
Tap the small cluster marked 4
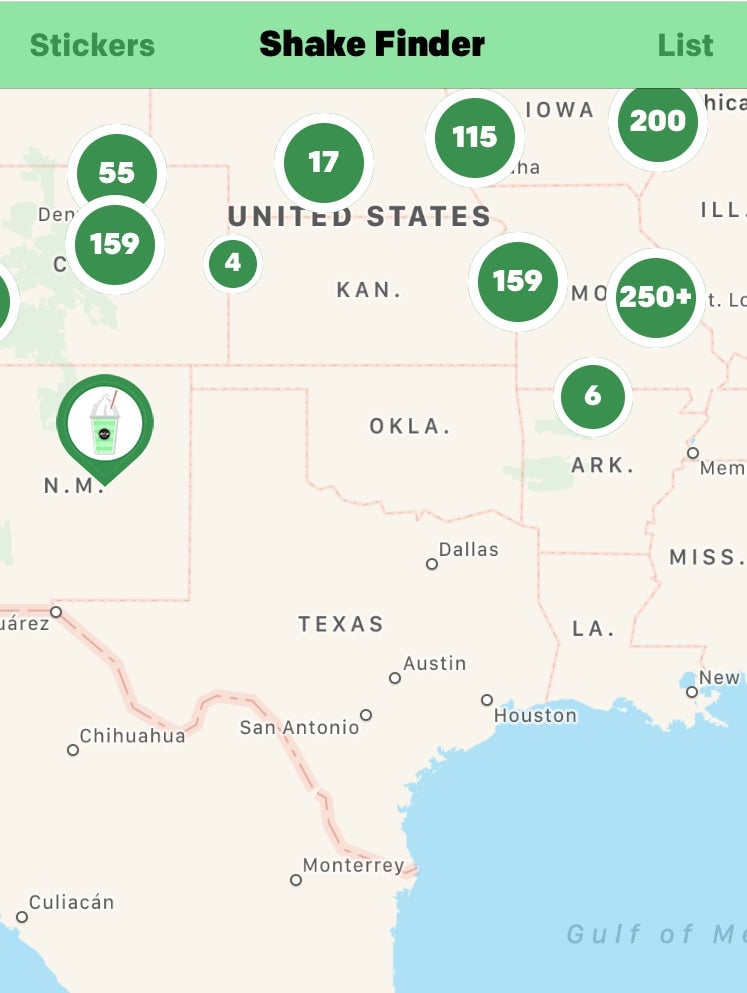pos(233,263)
